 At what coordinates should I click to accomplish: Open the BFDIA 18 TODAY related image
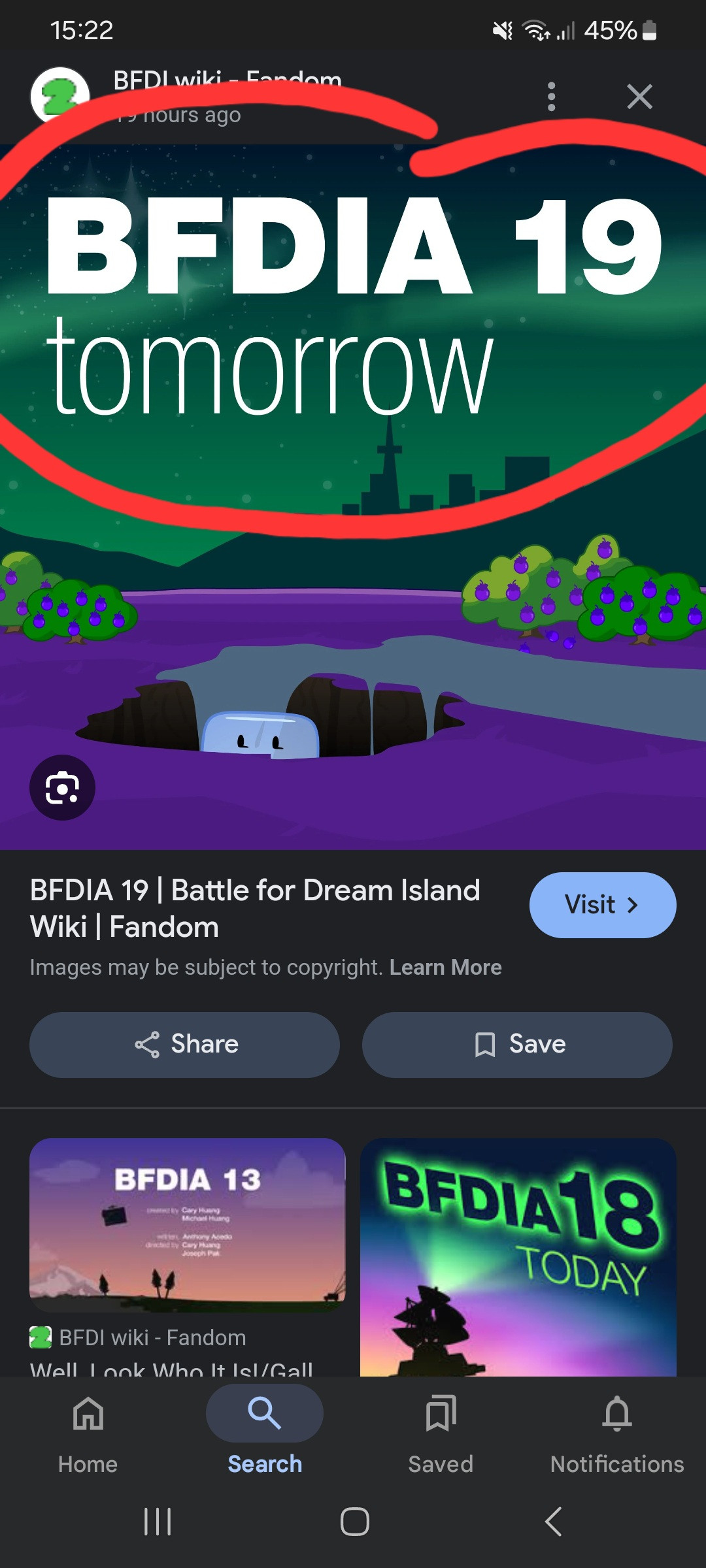518,1258
